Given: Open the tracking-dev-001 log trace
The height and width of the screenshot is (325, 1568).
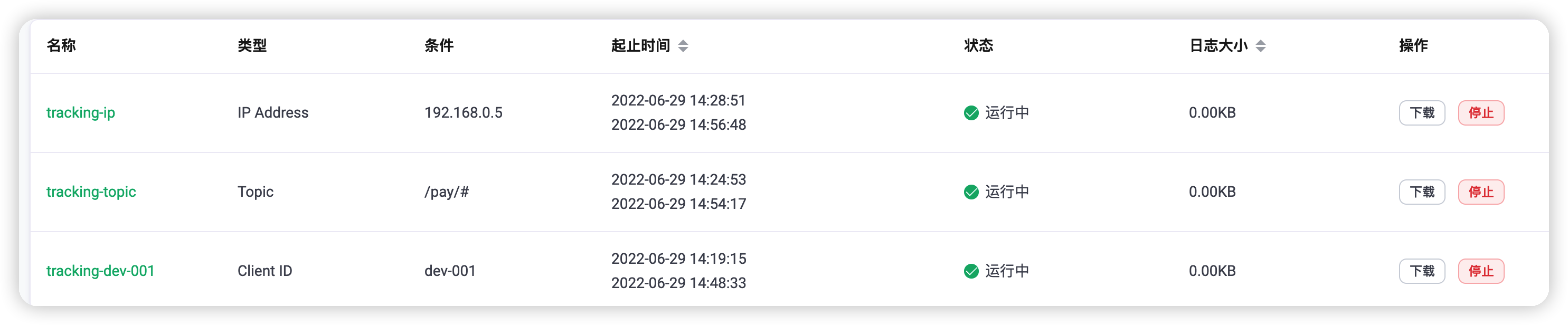Looking at the screenshot, I should tap(100, 271).
